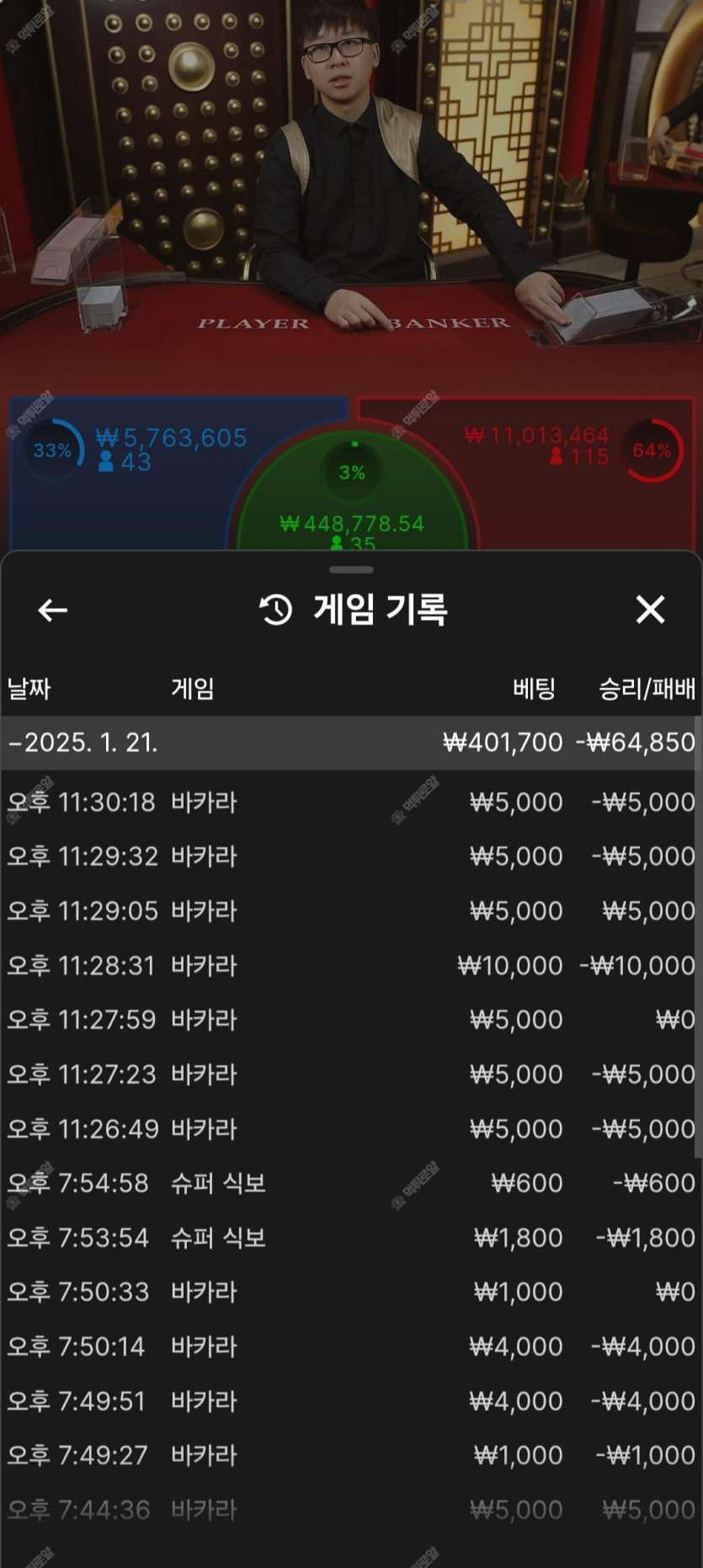
Task: Go back from game history panel
Action: [x=52, y=610]
